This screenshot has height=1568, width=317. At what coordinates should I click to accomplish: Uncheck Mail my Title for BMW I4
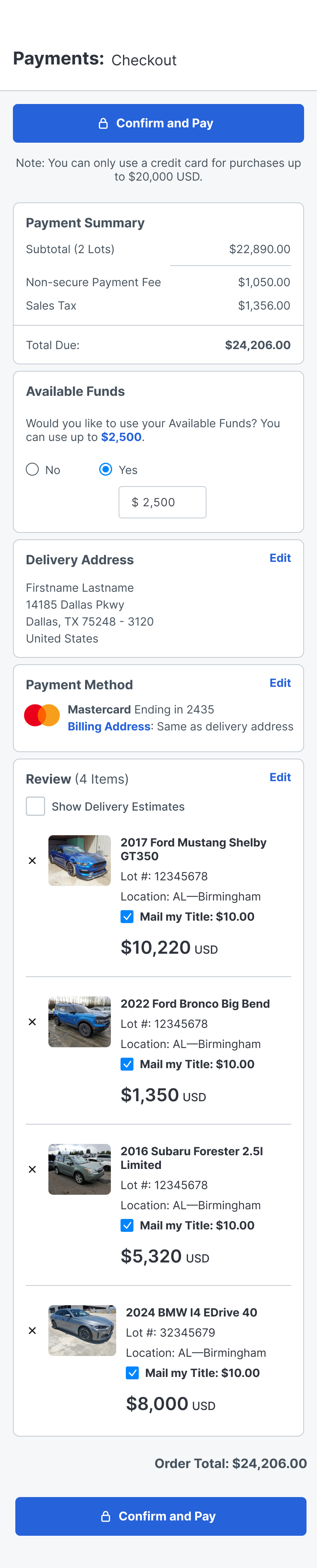(131, 1373)
